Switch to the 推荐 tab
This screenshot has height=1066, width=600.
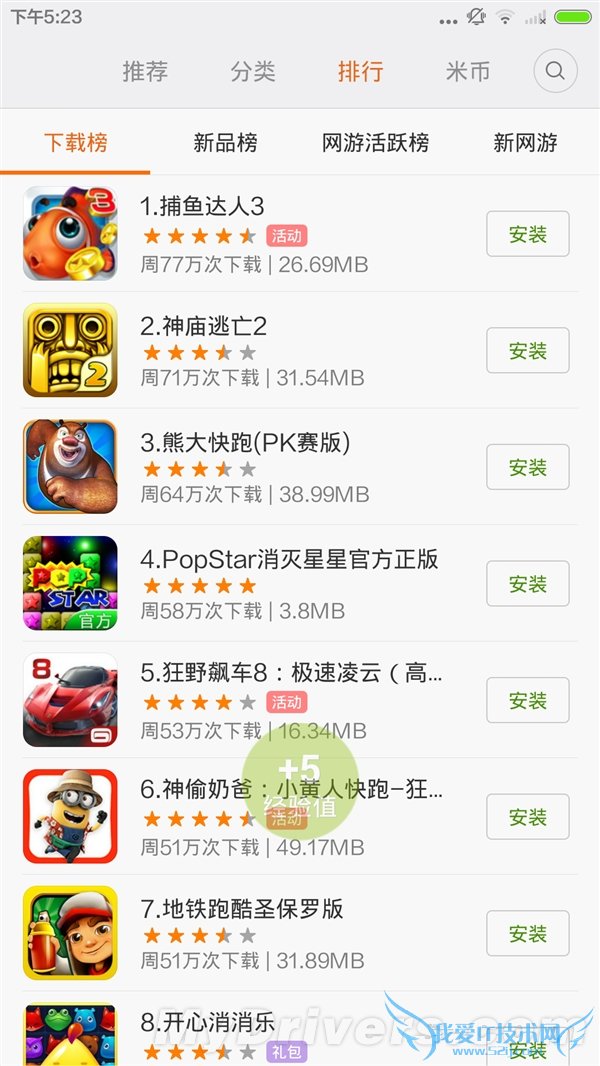(145, 72)
